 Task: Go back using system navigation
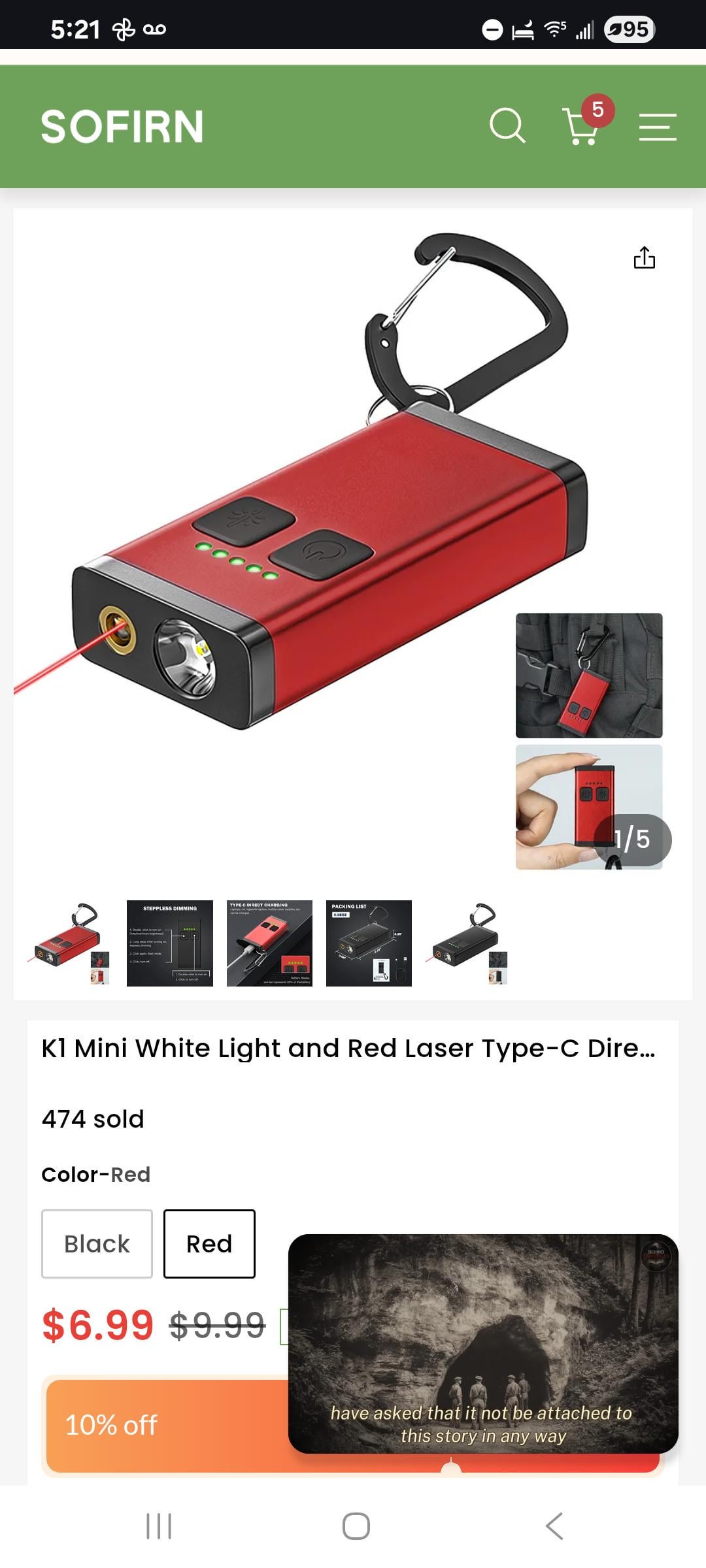point(554,1526)
